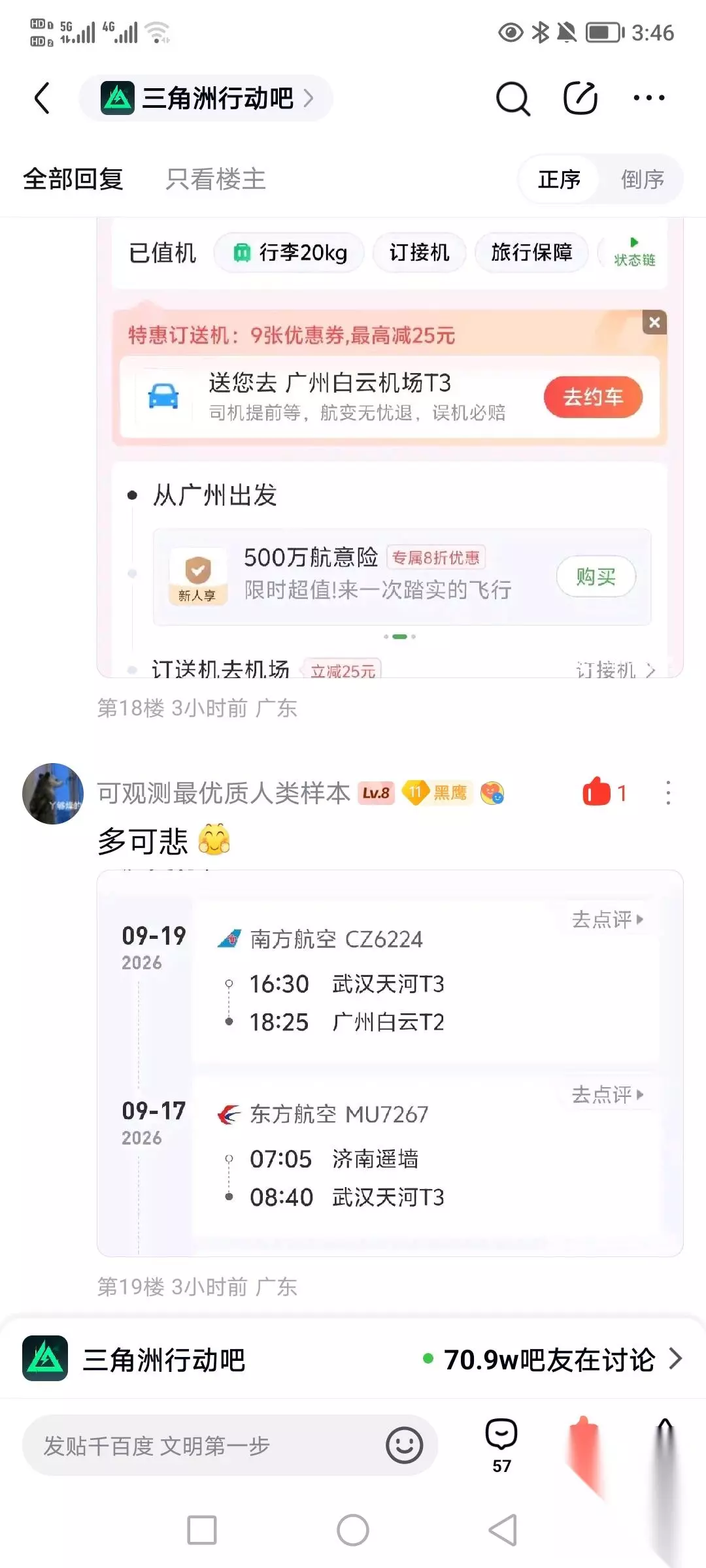
Task: Open comments icon showing 57
Action: click(x=501, y=1445)
